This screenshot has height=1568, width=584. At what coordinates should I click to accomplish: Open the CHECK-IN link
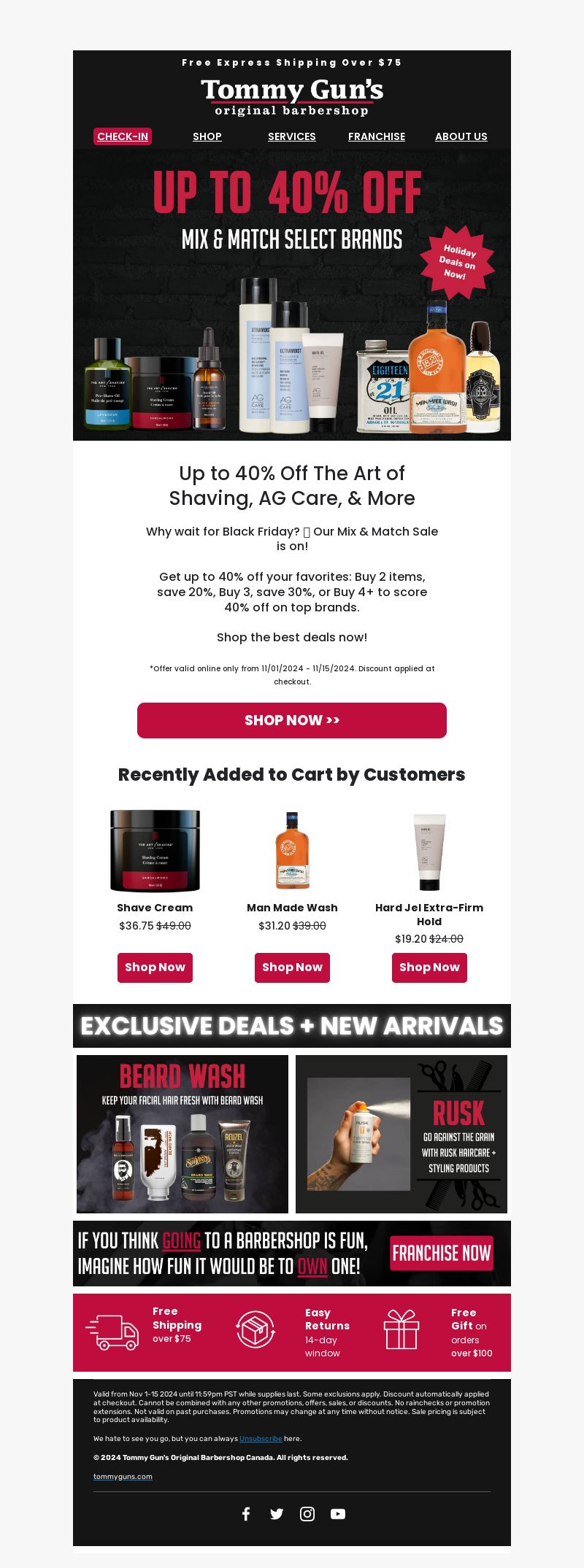pos(123,136)
